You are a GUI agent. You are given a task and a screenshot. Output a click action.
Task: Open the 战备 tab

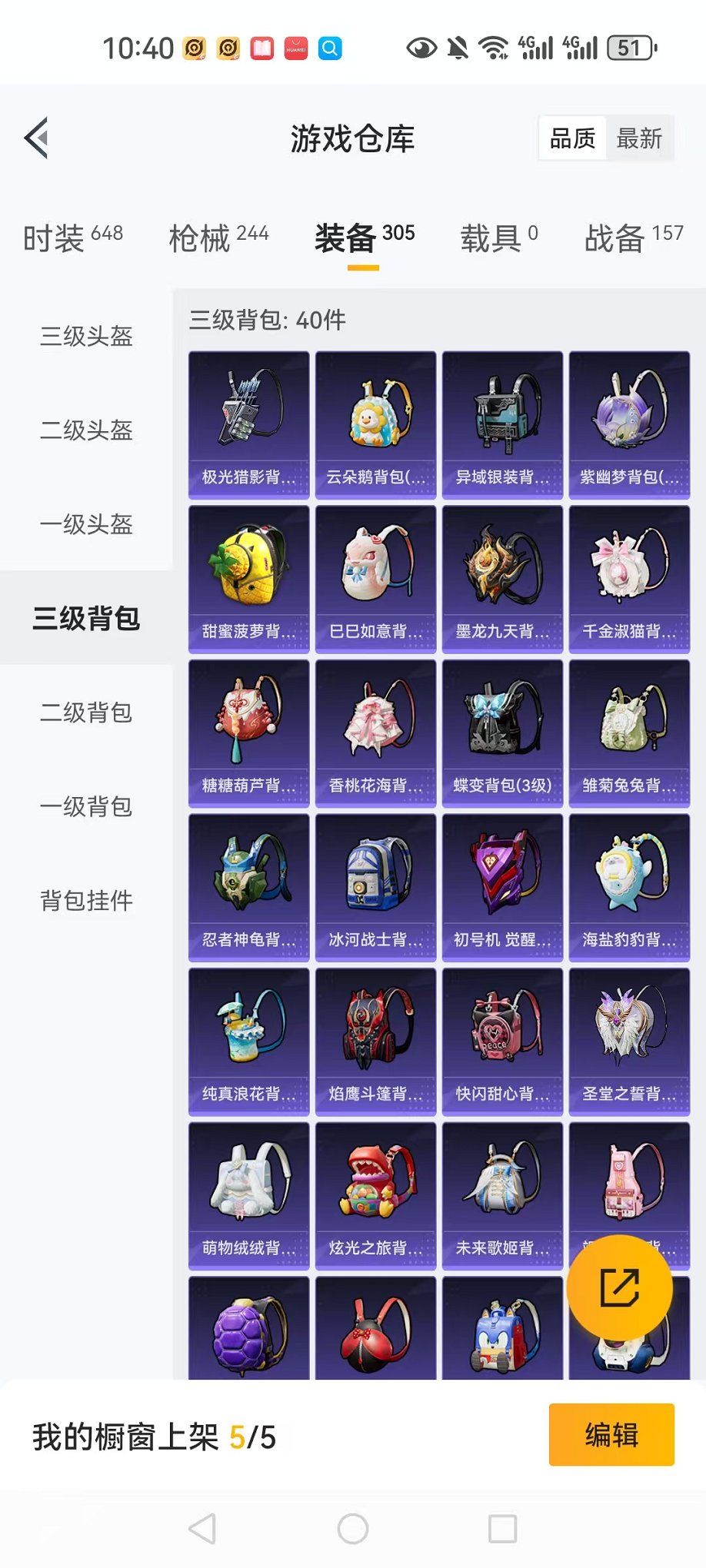coord(634,238)
